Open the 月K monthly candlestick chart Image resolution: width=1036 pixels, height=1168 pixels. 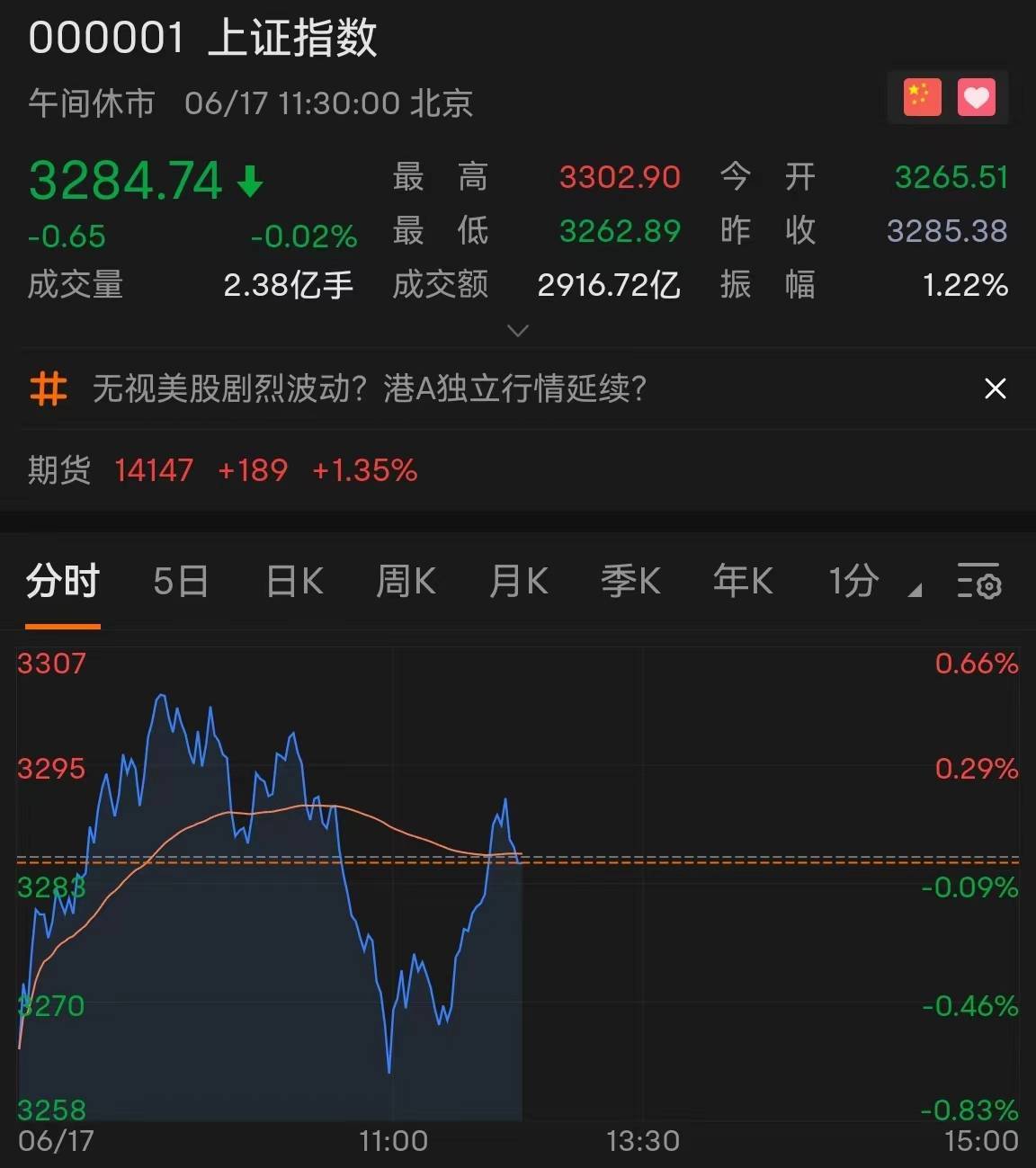point(518,581)
